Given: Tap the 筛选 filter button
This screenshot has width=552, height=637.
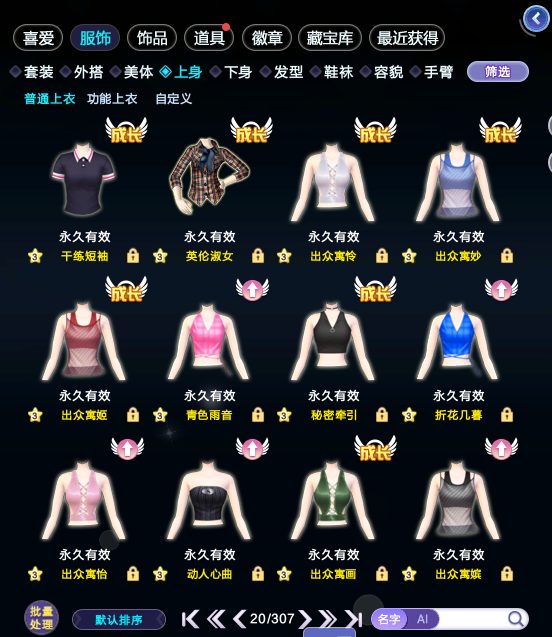Looking at the screenshot, I should pyautogui.click(x=498, y=72).
